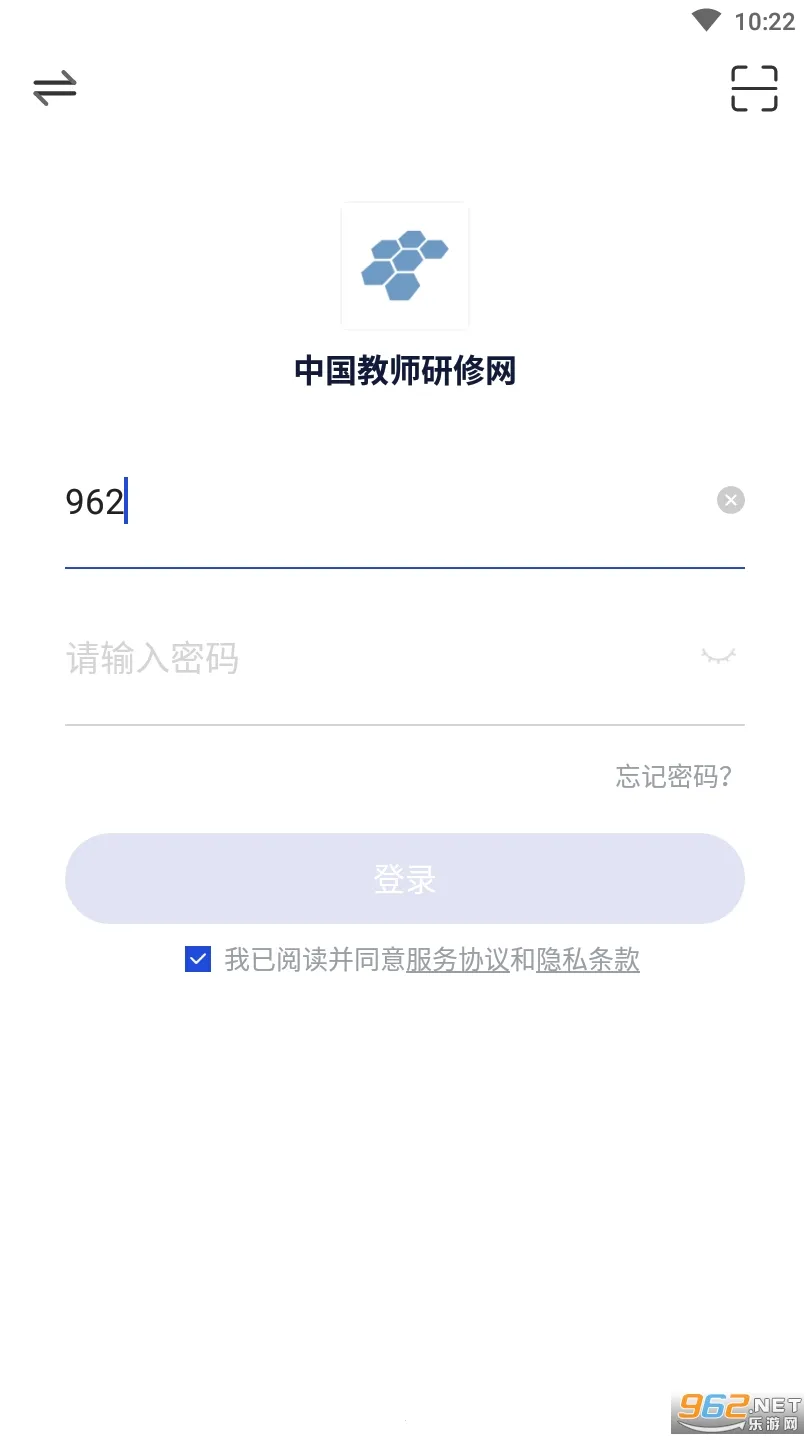Screen dimensions: 810x1440
Task: Open the QR code scanner icon
Action: point(754,88)
